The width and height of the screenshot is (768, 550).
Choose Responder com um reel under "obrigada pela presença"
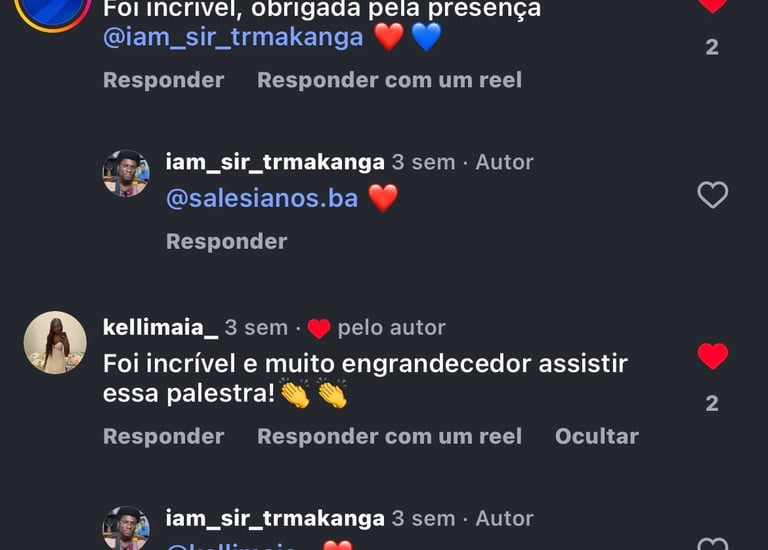[389, 80]
